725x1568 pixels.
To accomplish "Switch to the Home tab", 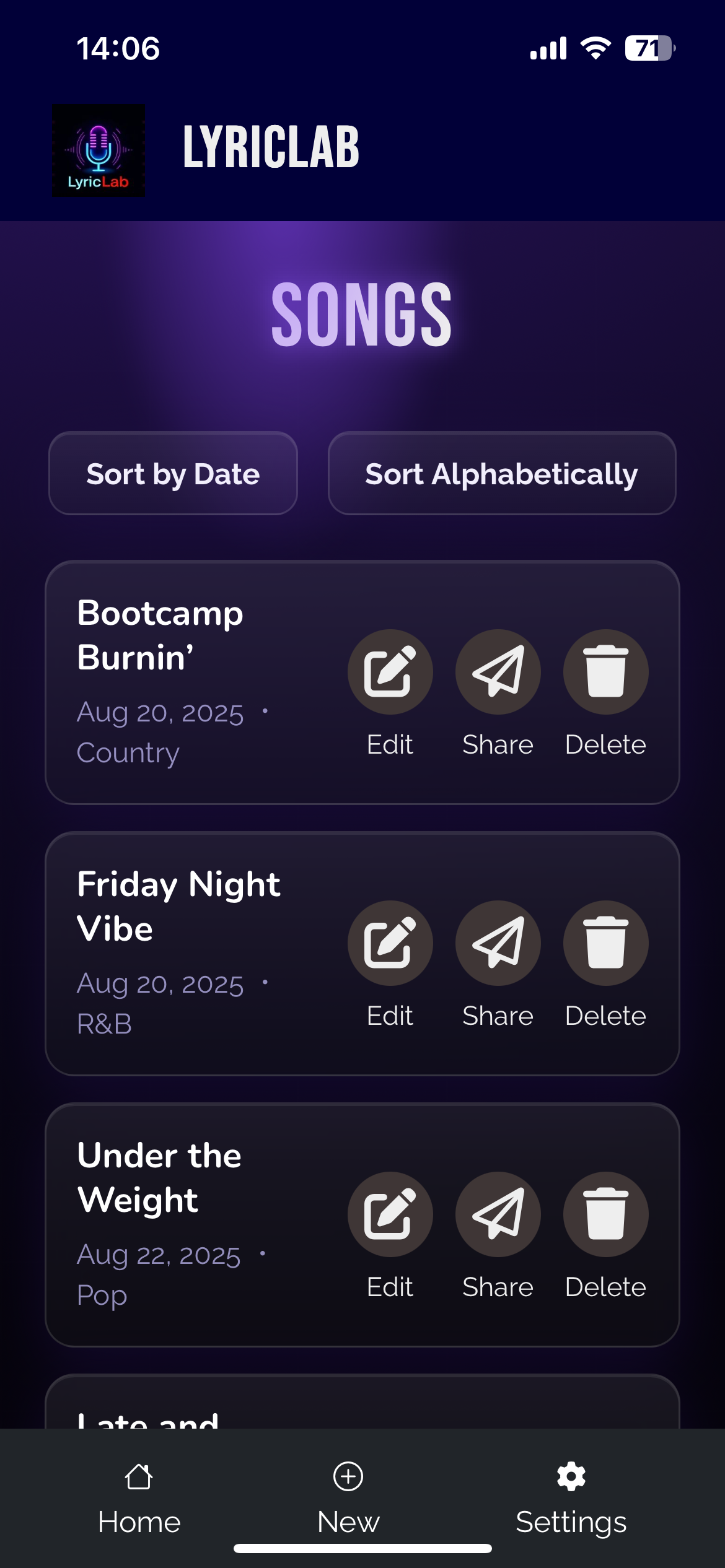I will 139,1499.
